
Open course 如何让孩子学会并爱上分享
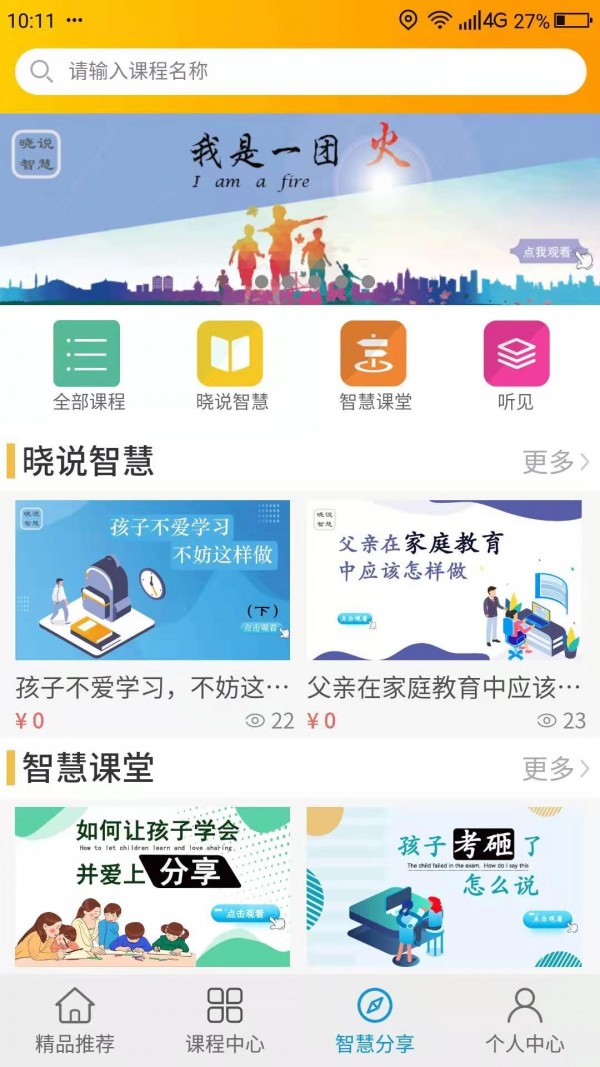[153, 886]
